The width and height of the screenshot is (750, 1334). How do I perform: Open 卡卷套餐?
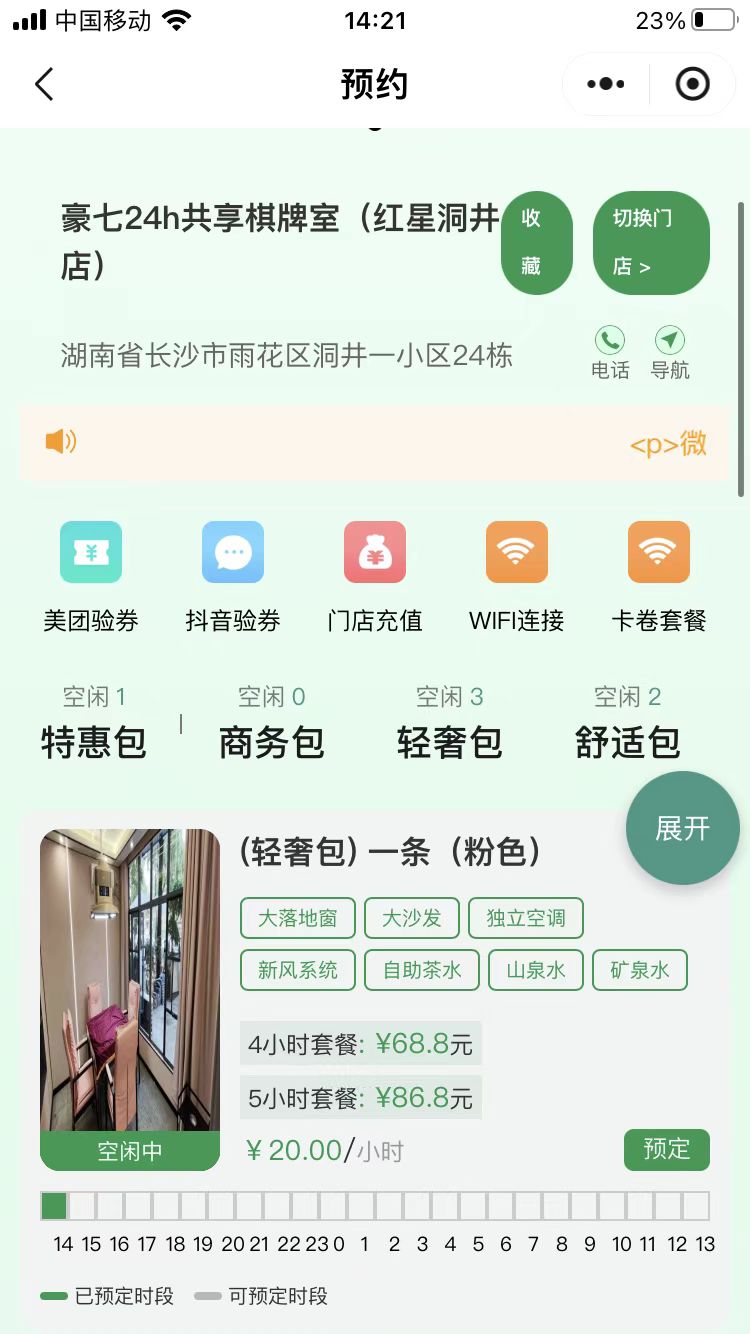coord(659,576)
